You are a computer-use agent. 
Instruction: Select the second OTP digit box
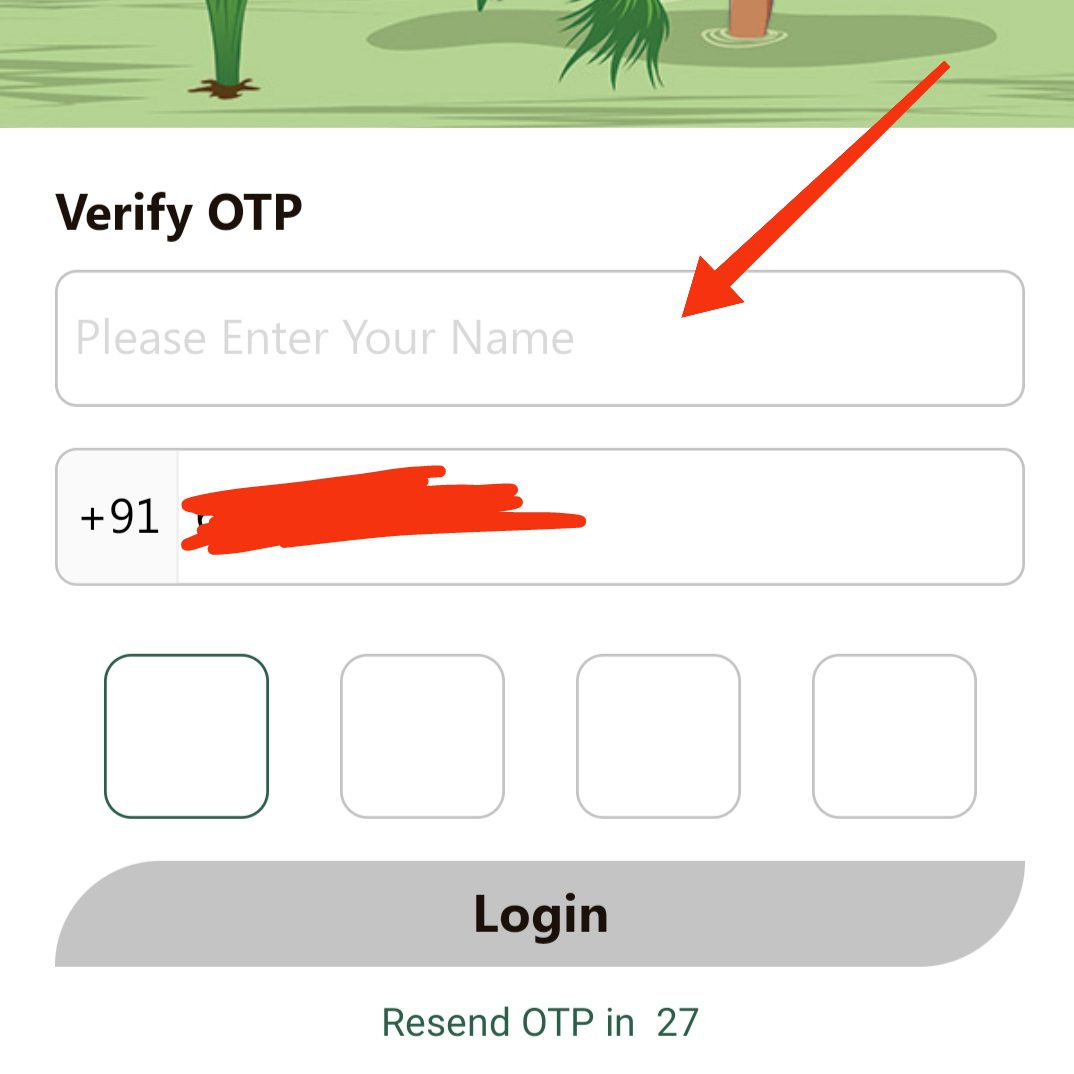click(422, 736)
